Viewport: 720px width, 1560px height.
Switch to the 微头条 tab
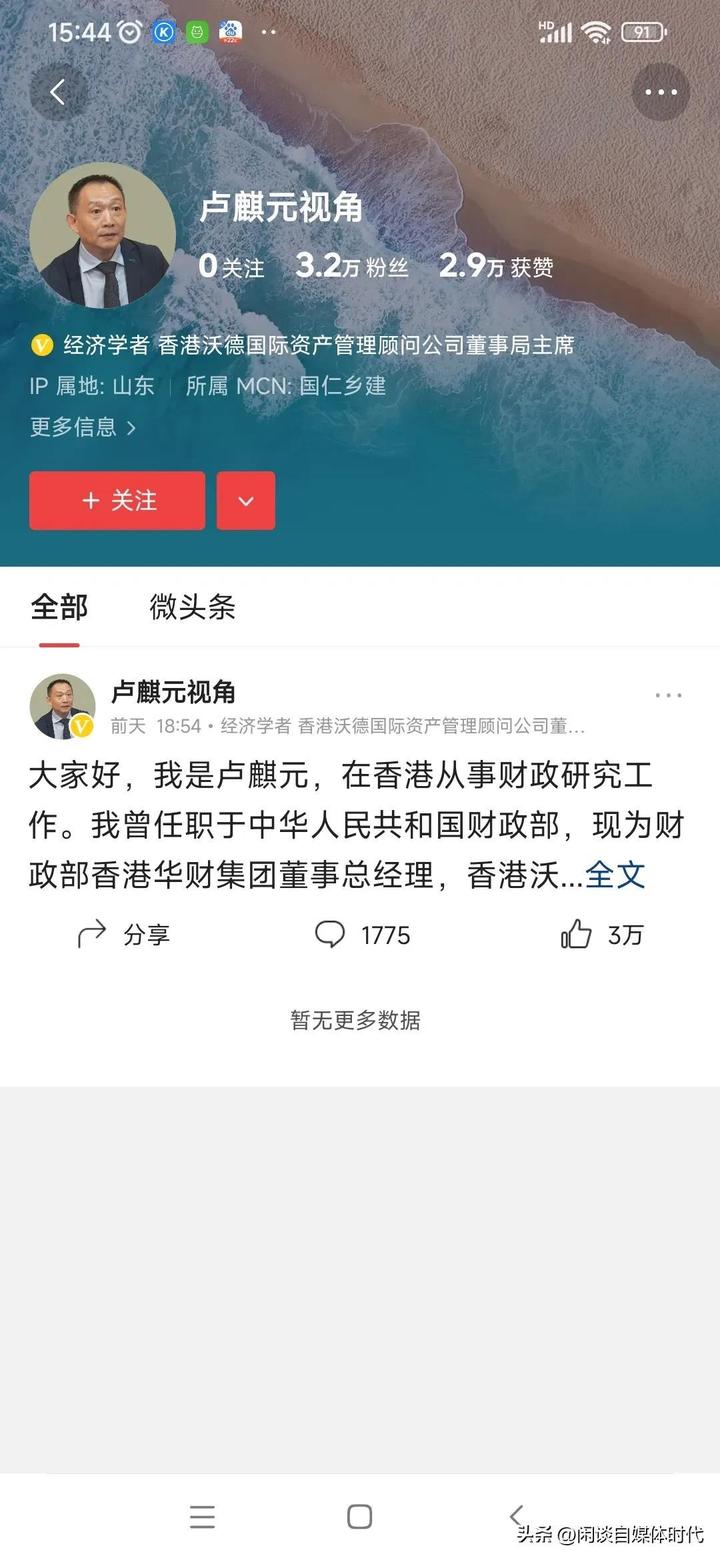pos(192,607)
